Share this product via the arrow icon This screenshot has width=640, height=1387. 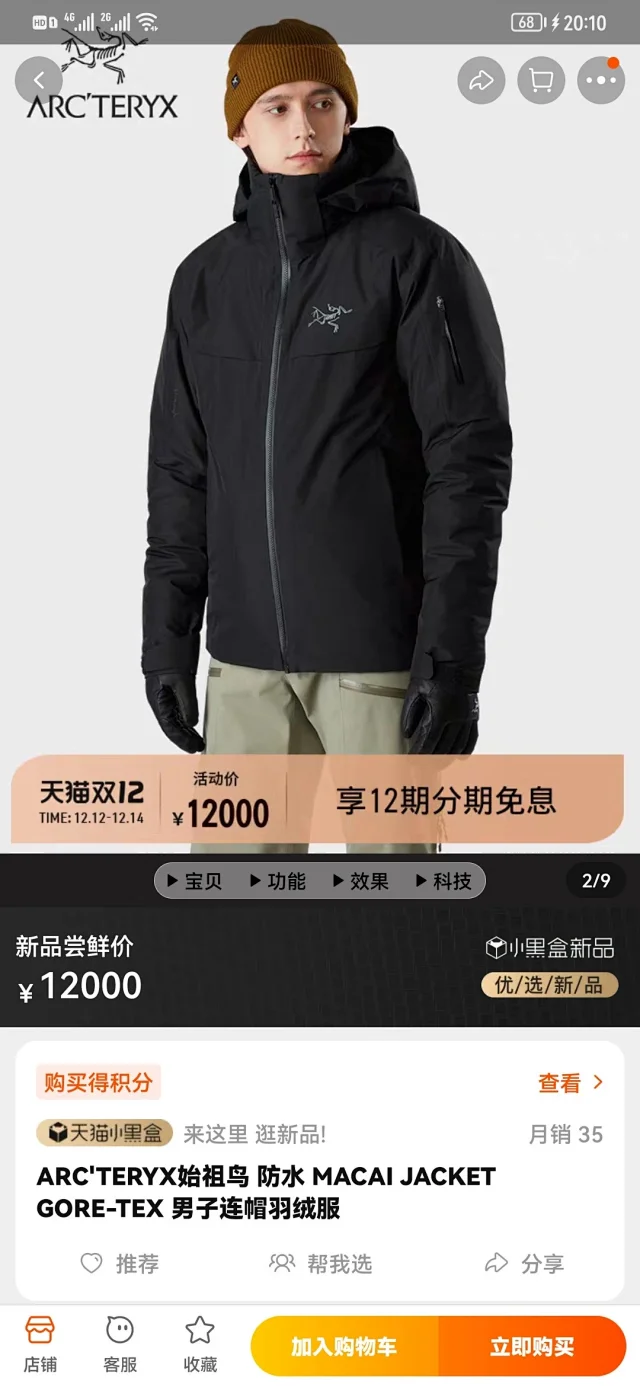click(481, 80)
